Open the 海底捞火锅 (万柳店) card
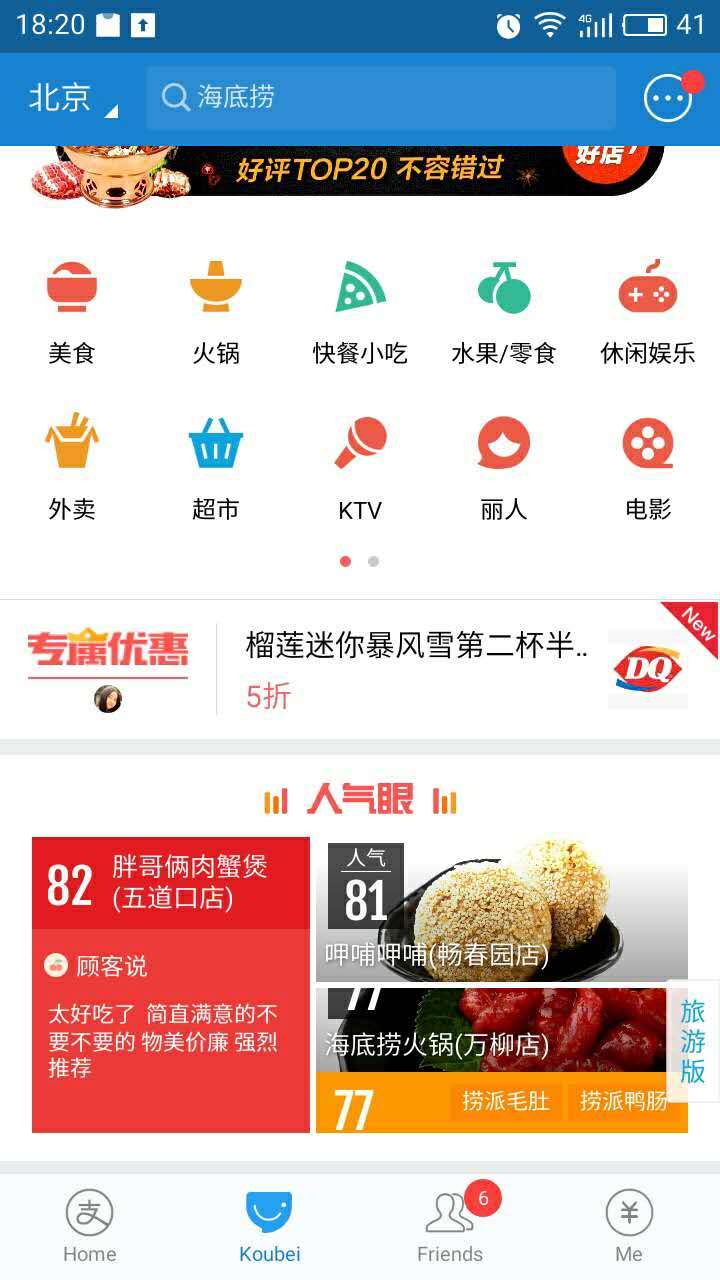 [x=502, y=1060]
